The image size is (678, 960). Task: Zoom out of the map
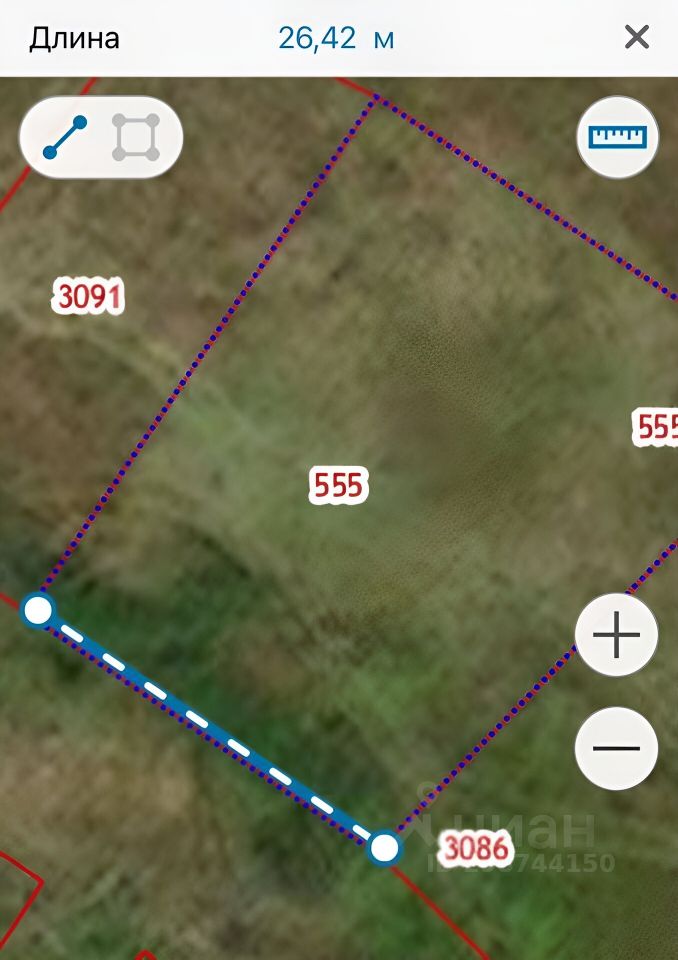(x=616, y=748)
